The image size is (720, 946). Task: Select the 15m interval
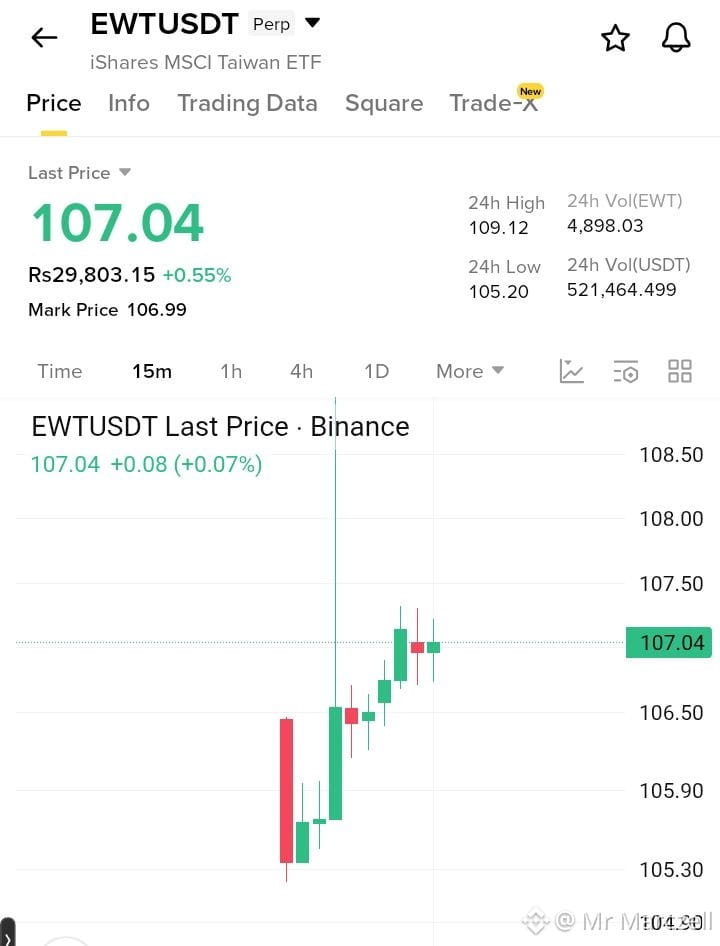pyautogui.click(x=152, y=371)
